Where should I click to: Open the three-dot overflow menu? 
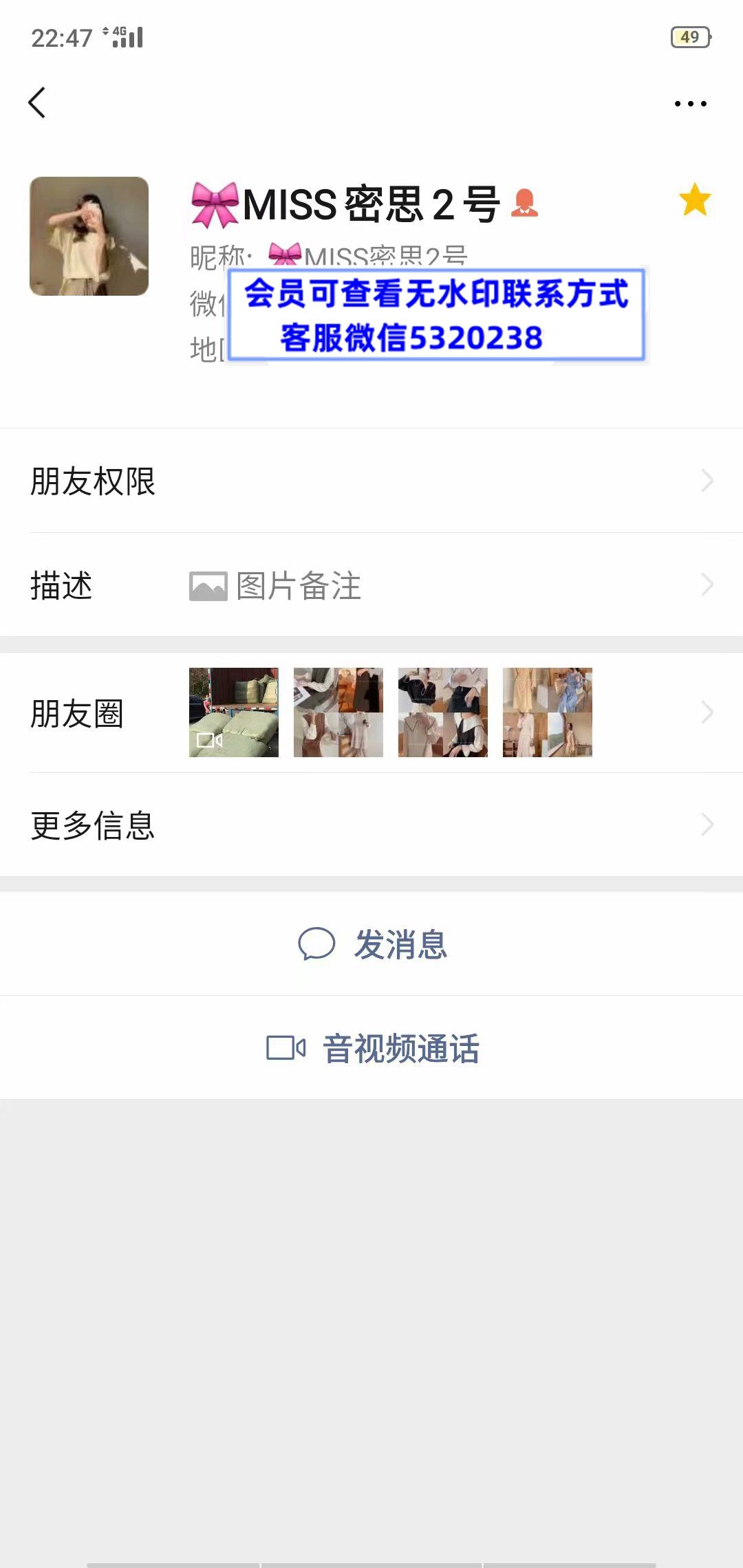[x=690, y=104]
